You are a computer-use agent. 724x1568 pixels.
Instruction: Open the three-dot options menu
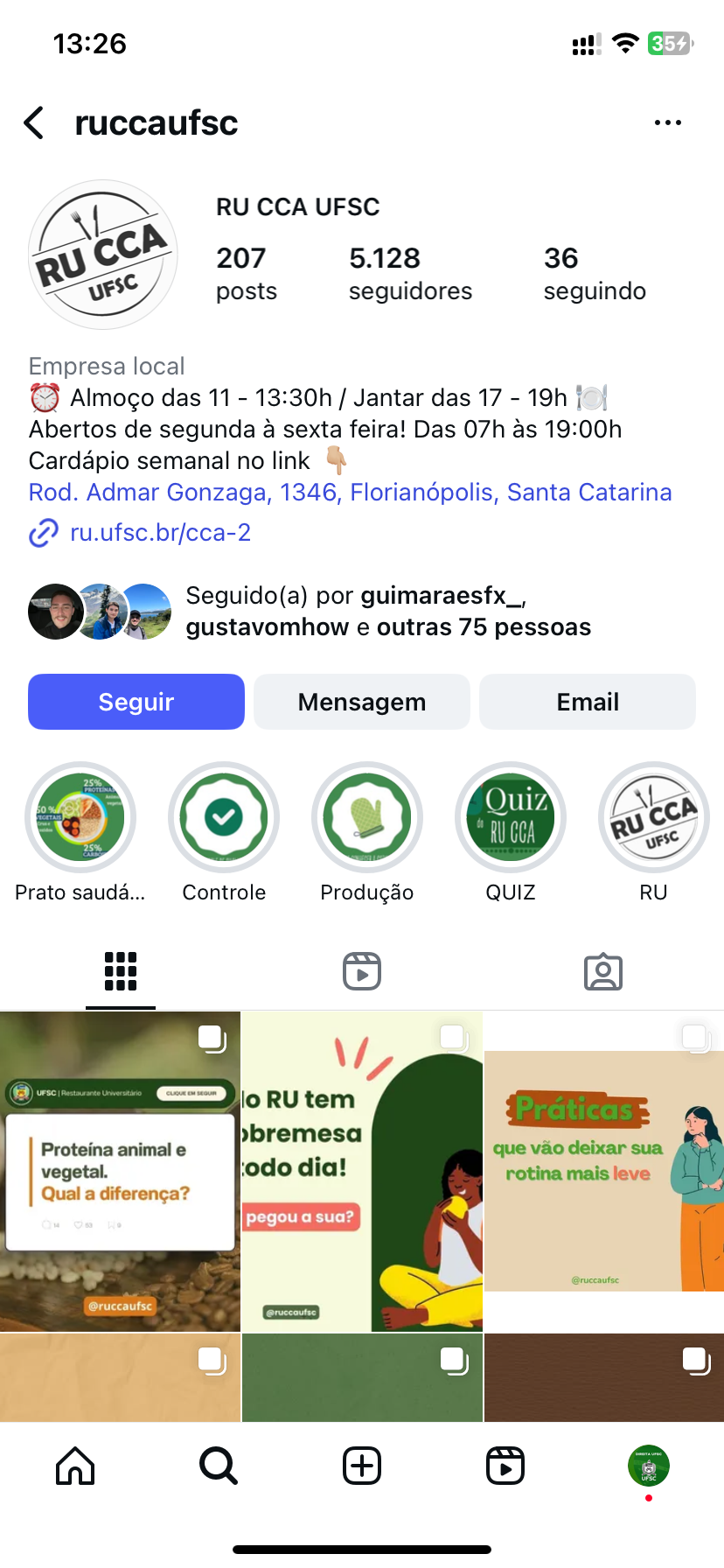click(x=667, y=123)
